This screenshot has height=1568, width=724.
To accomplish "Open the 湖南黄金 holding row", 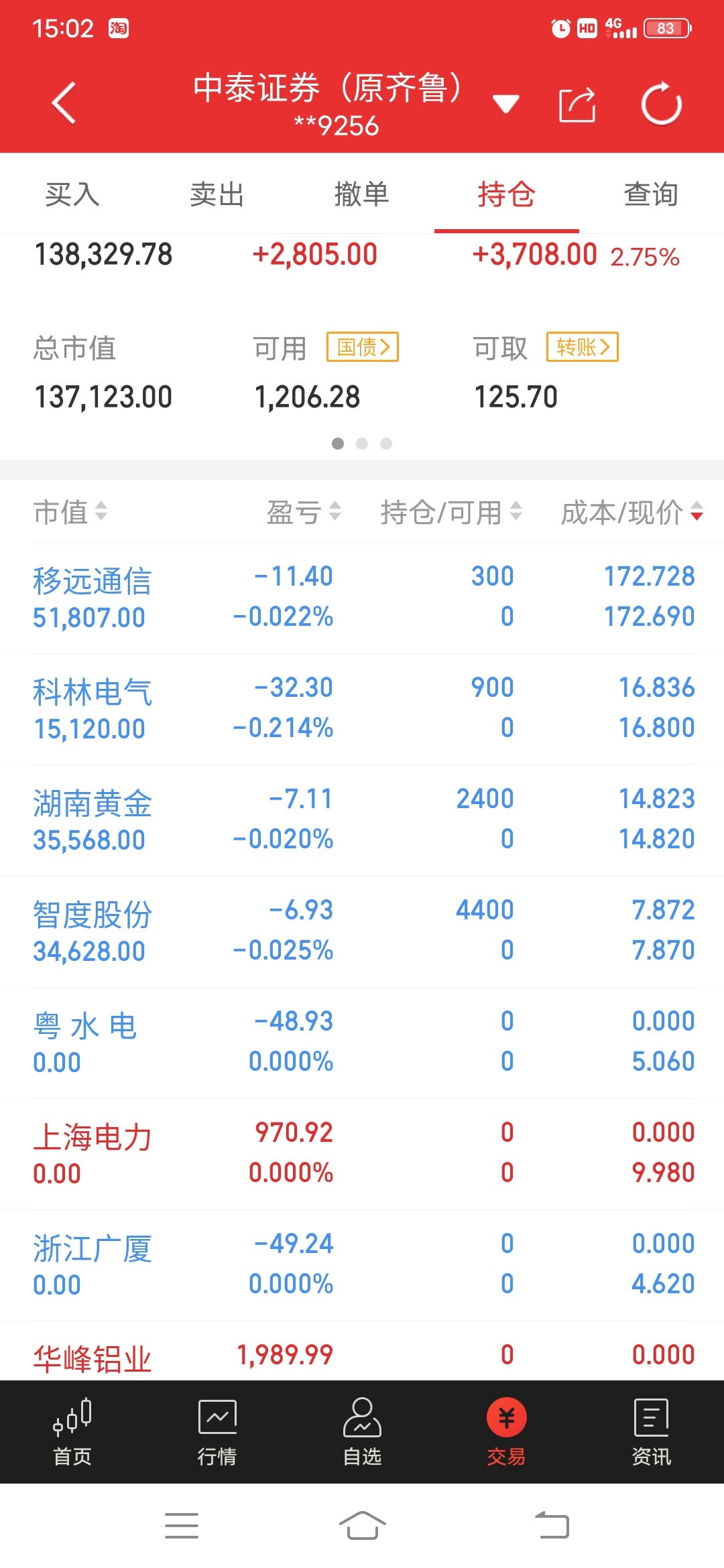I will click(x=362, y=820).
